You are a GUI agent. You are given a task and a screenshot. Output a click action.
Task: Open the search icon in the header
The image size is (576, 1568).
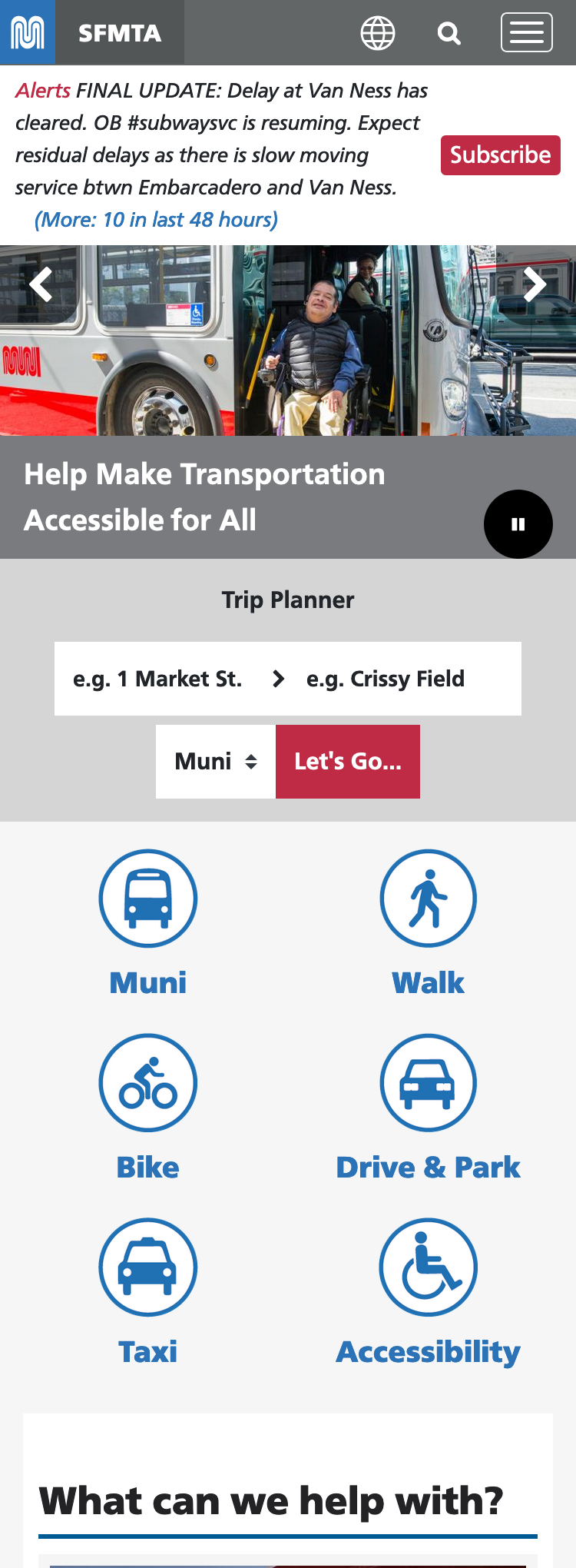click(449, 34)
